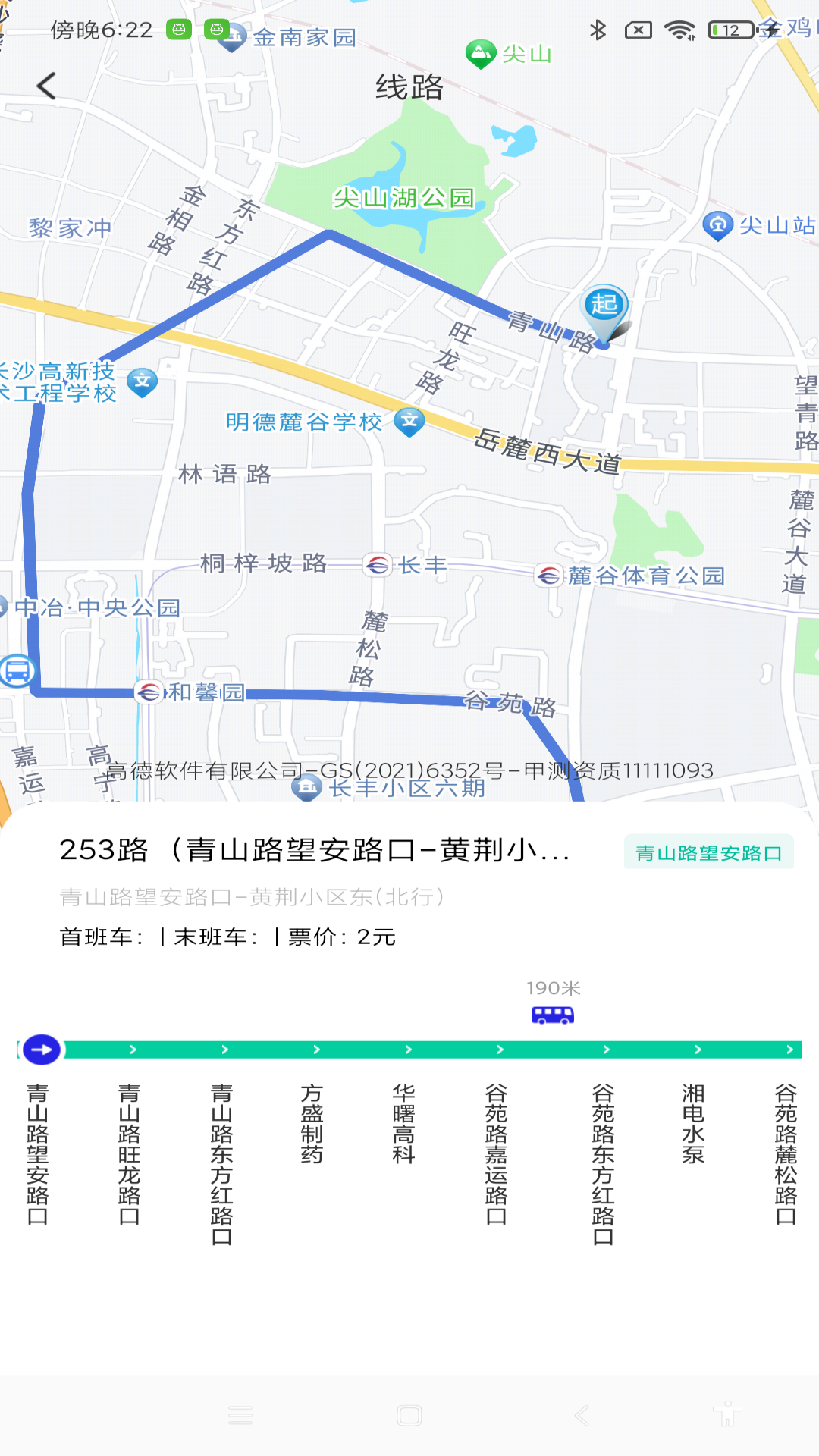Tap the blue bus stop icon near 中冶中央公园
The height and width of the screenshot is (1456, 819).
(19, 670)
